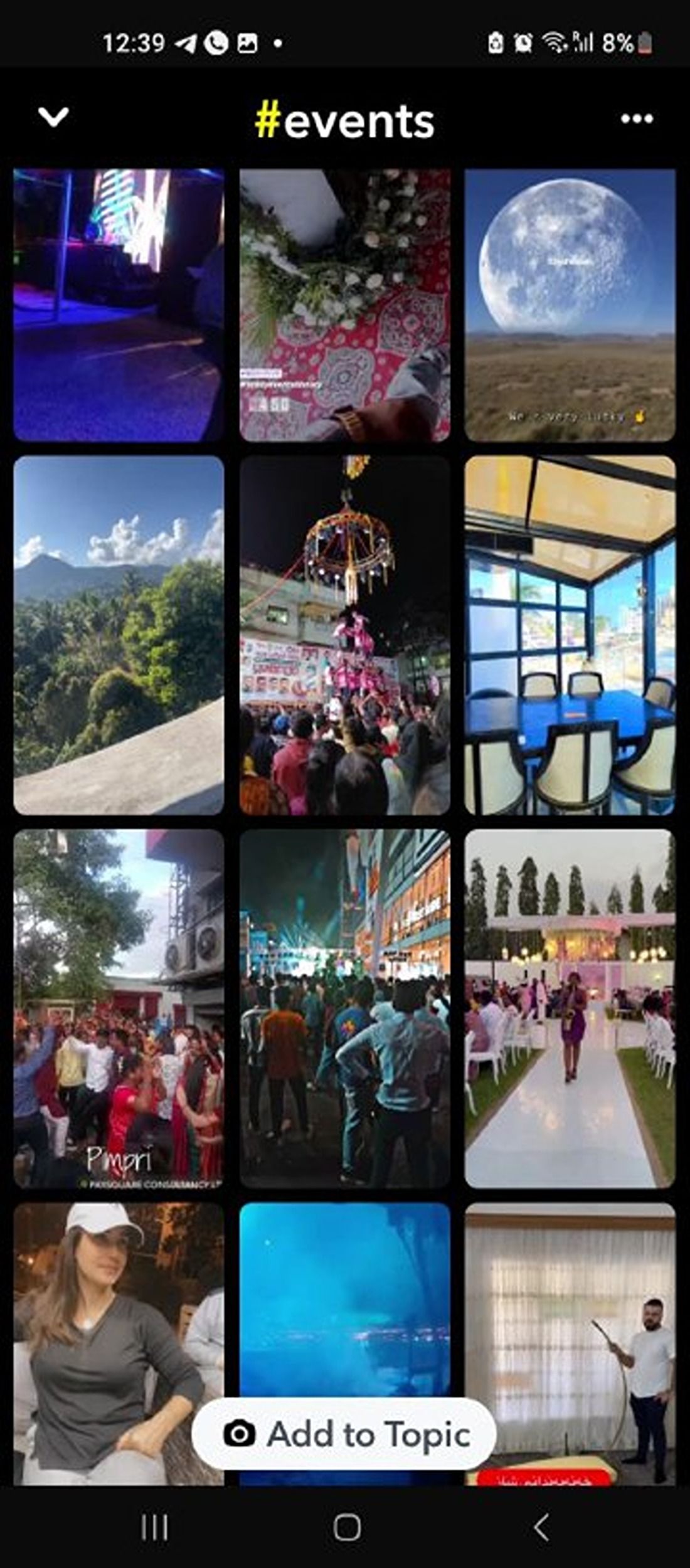View the snap of woman in white cap
The image size is (690, 1568).
click(119, 1342)
